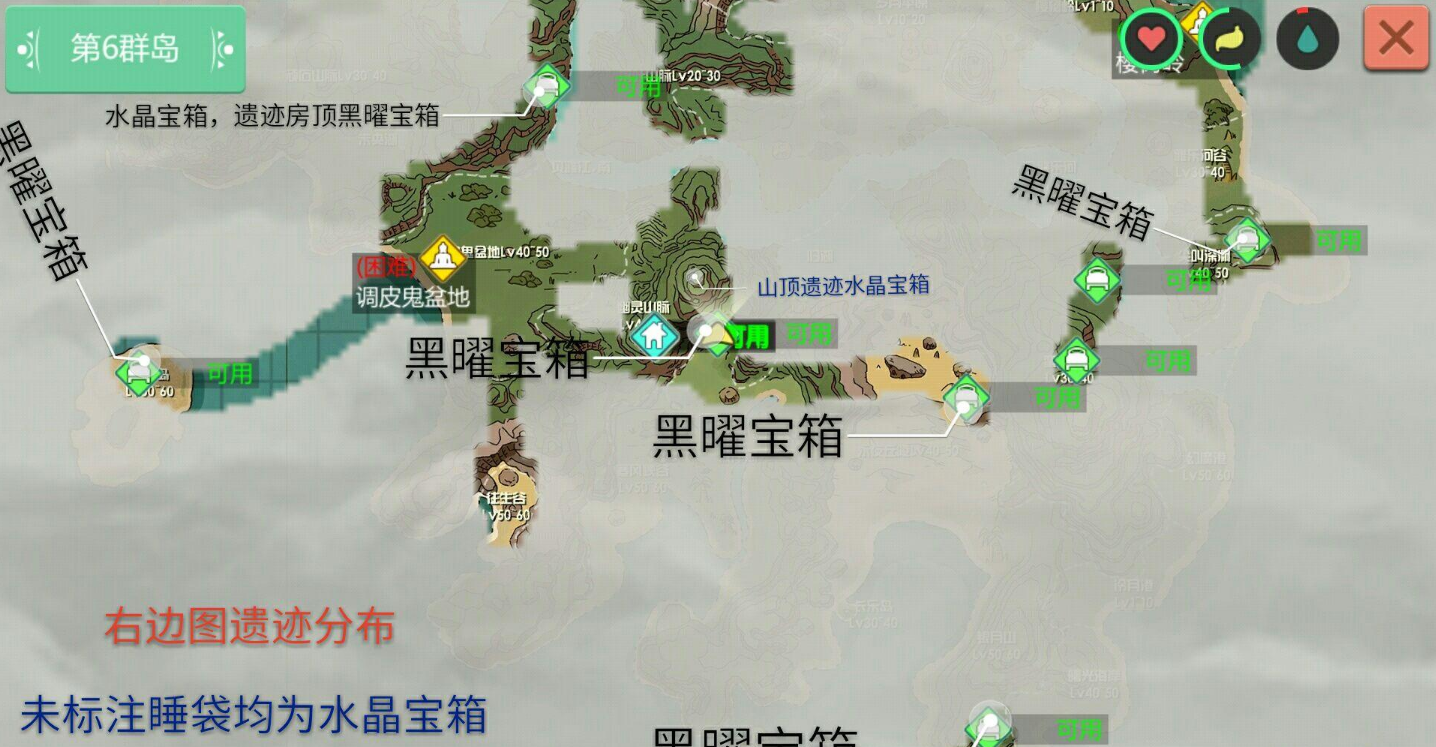
Task: Select the cyan home marker
Action: pos(654,335)
